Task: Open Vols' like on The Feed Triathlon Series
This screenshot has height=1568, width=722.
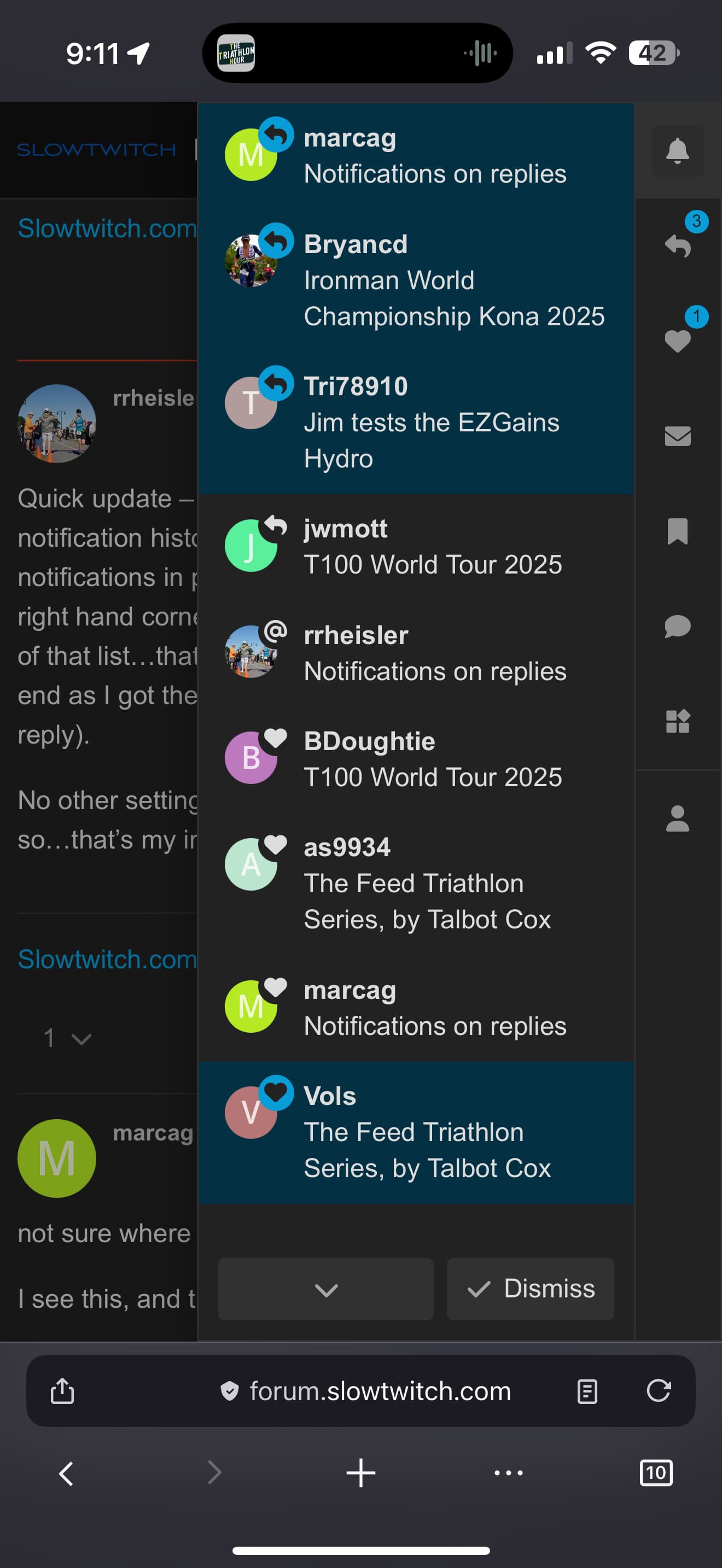Action: tap(416, 1133)
